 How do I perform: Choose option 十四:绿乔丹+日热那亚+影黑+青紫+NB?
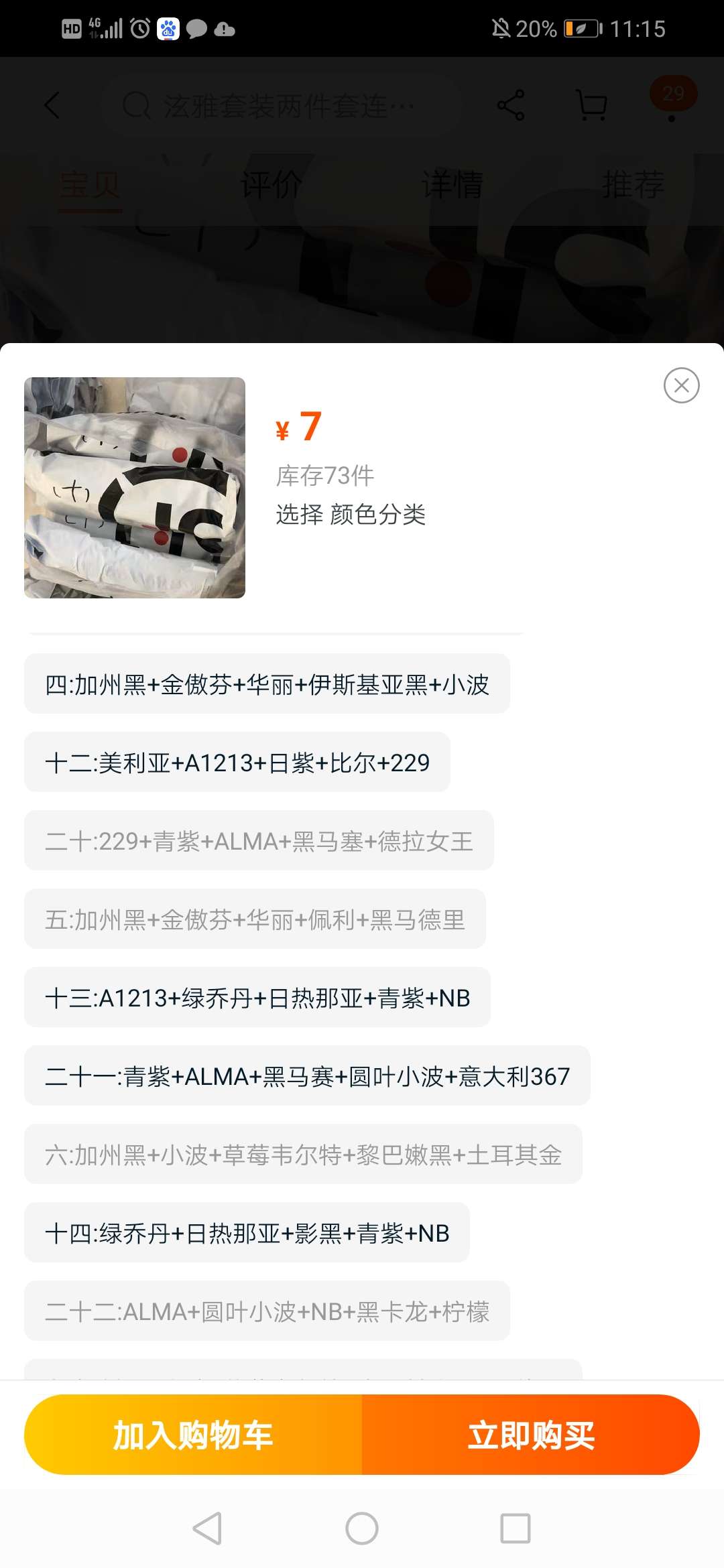click(x=247, y=1233)
